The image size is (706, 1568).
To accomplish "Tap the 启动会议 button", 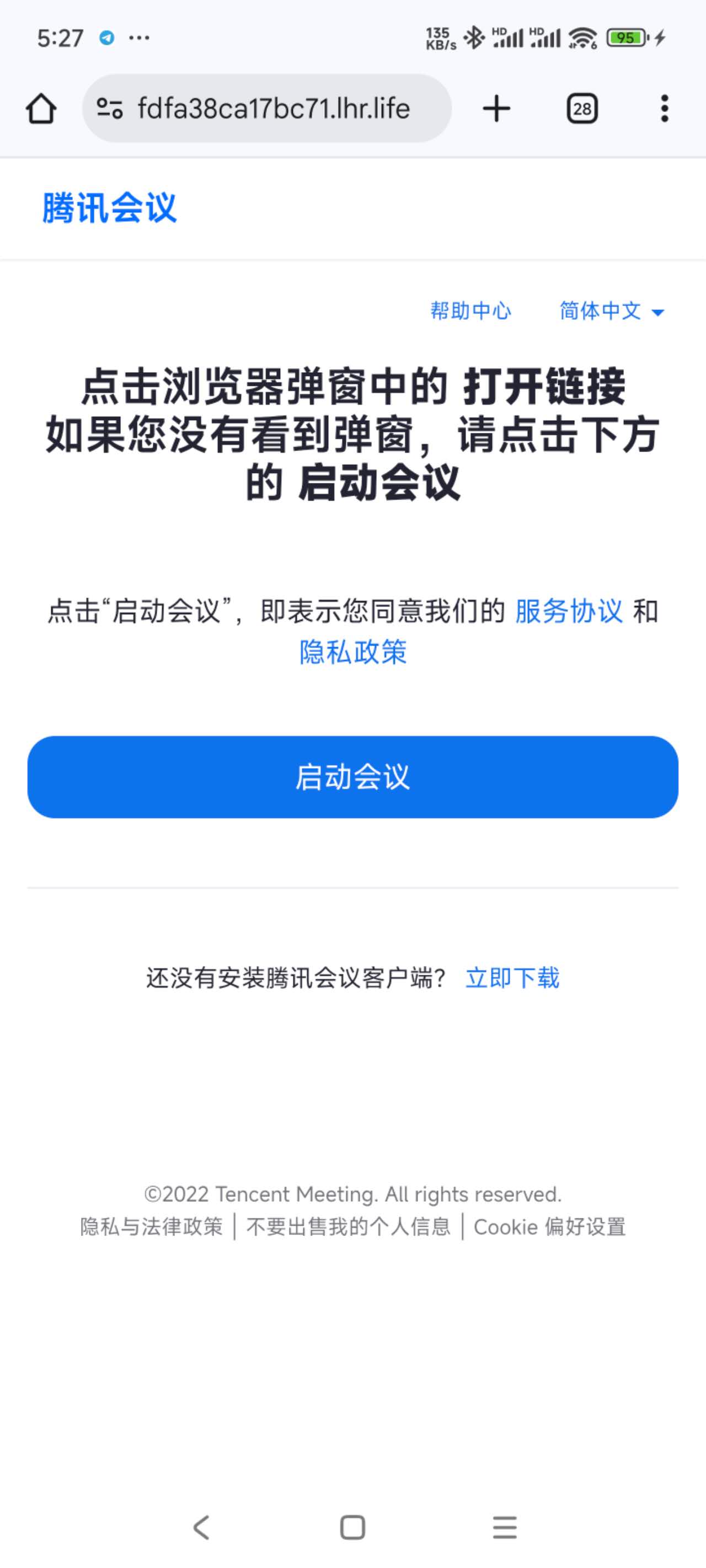I will click(352, 777).
